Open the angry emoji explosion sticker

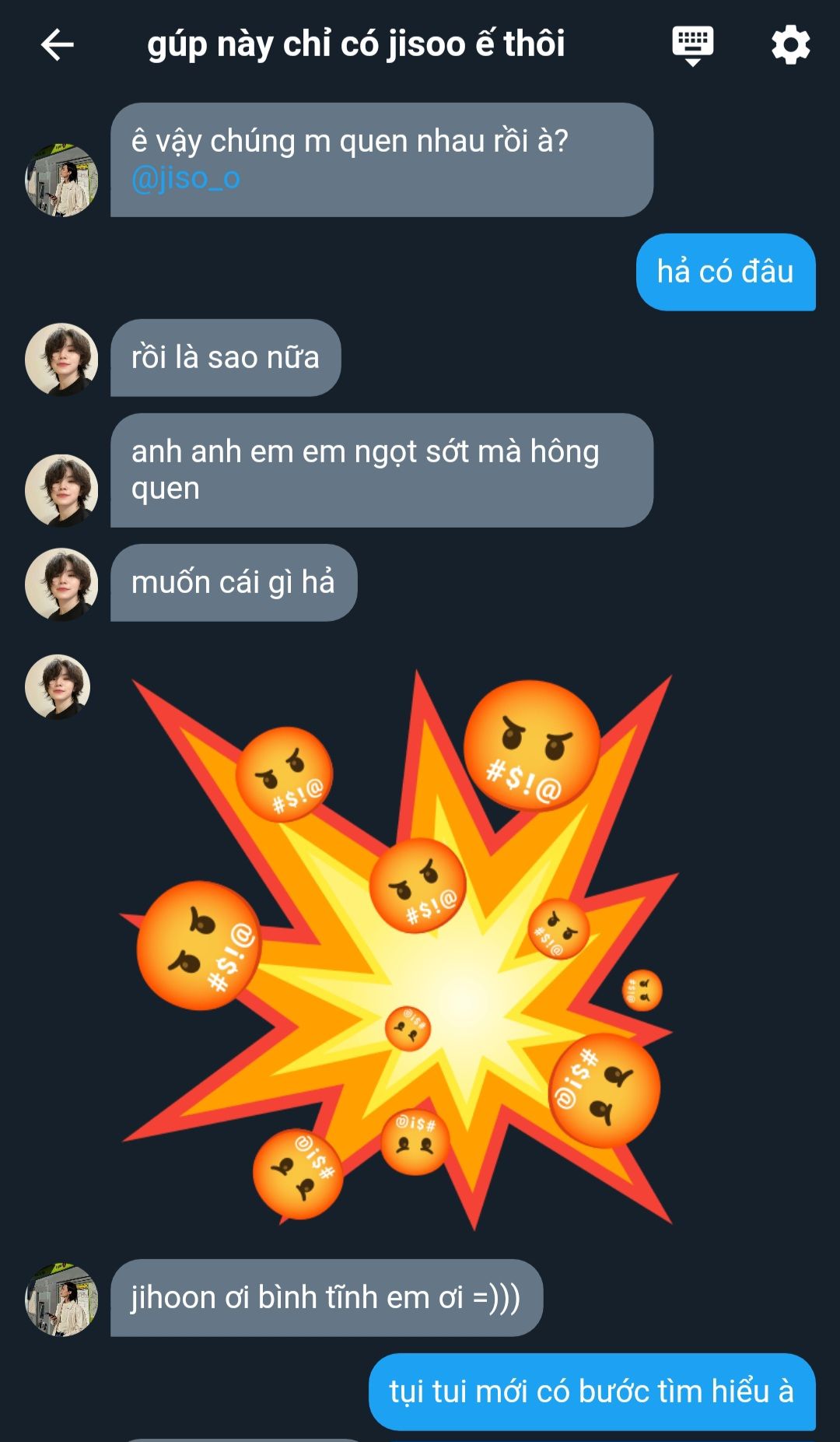(400, 949)
